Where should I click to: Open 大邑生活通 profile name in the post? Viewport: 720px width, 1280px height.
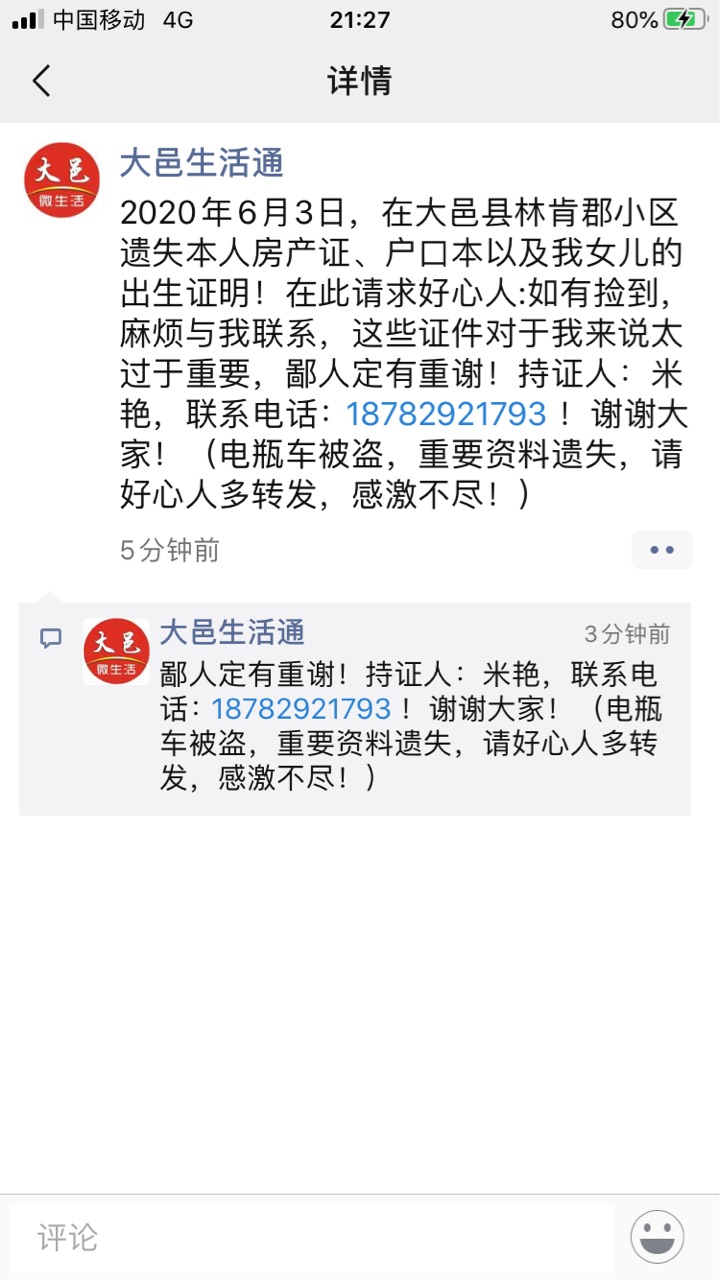pos(201,162)
